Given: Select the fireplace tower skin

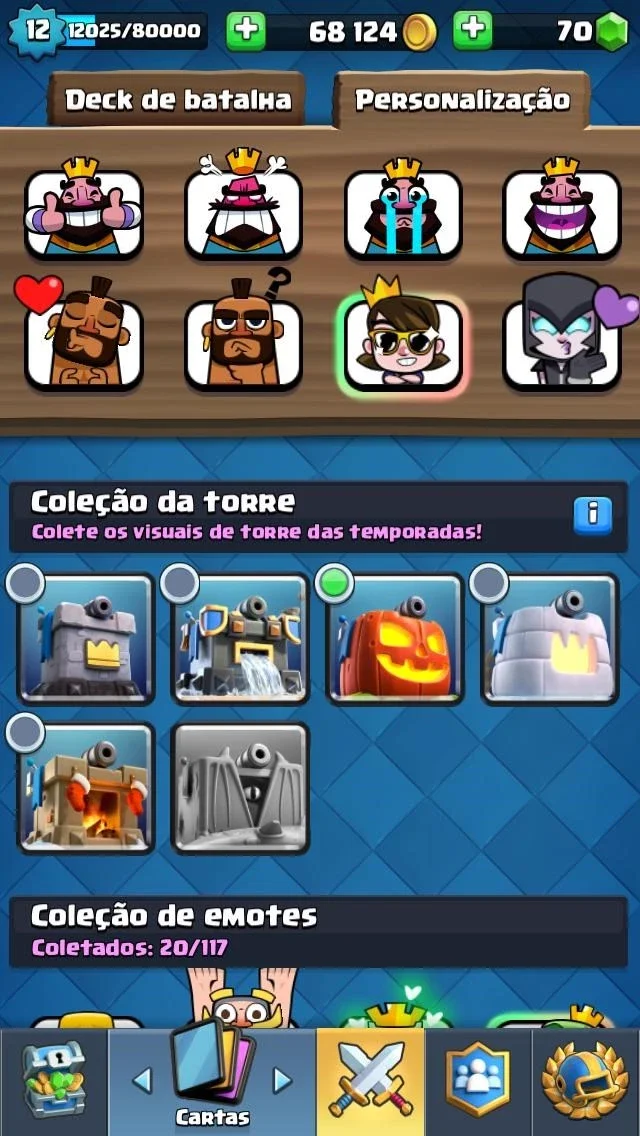Looking at the screenshot, I should pos(86,788).
